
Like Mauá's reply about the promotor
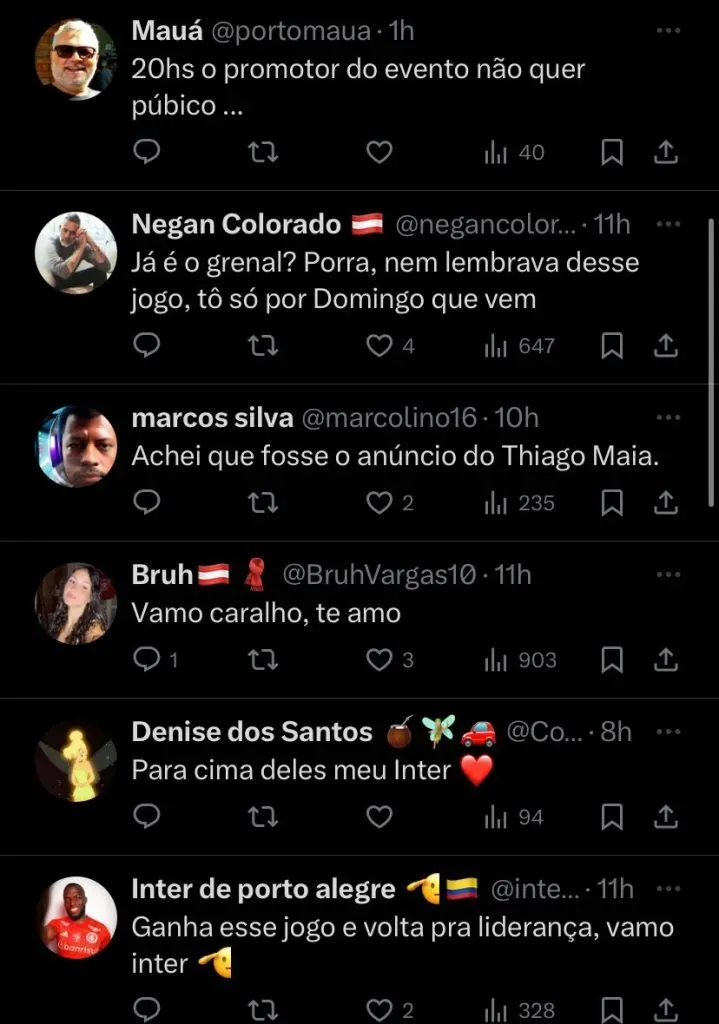(378, 152)
